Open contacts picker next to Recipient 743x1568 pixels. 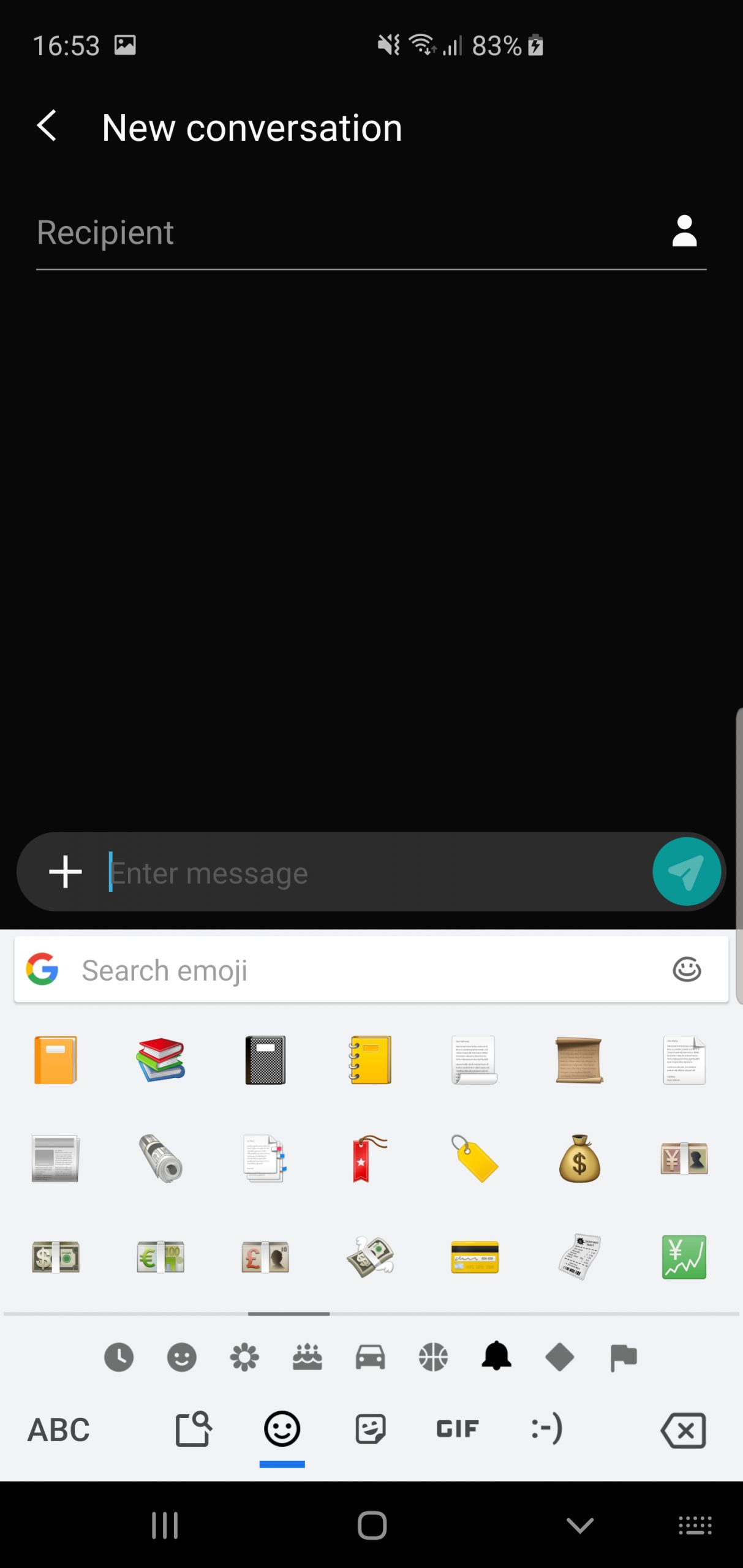tap(684, 231)
